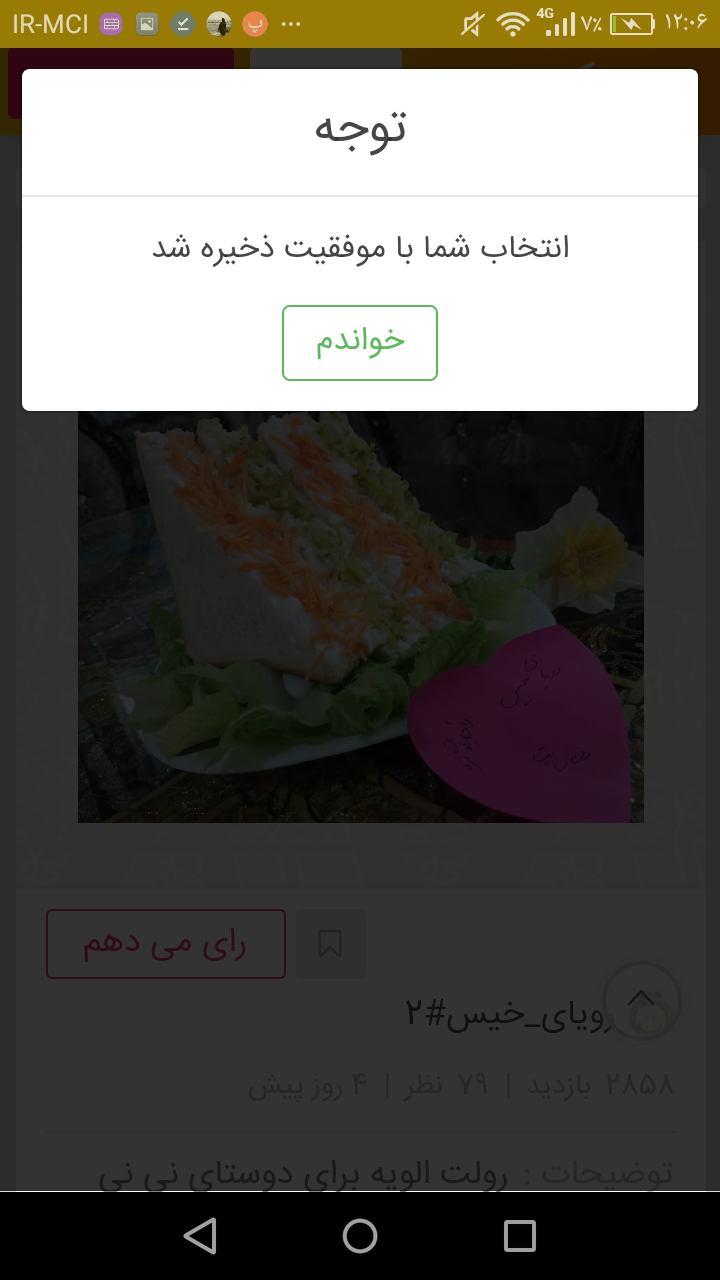Tap the system back button
This screenshot has height=1280, width=720.
point(201,1236)
